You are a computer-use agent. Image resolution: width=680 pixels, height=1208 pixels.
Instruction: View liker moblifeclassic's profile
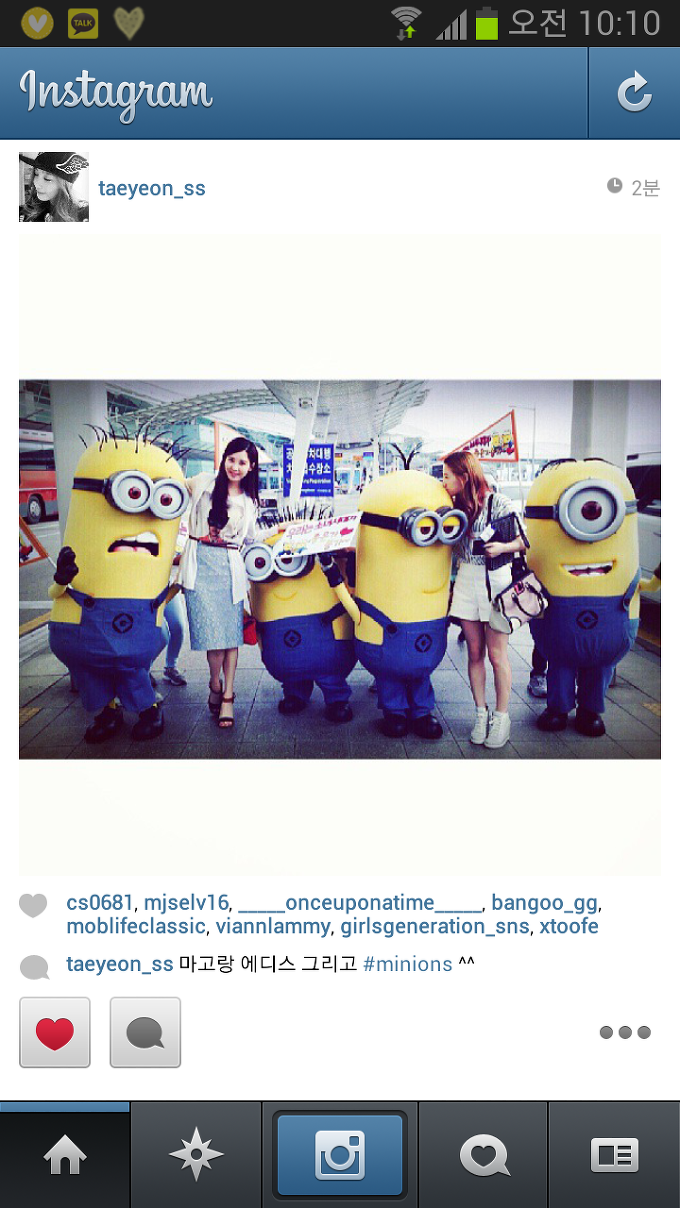click(135, 927)
